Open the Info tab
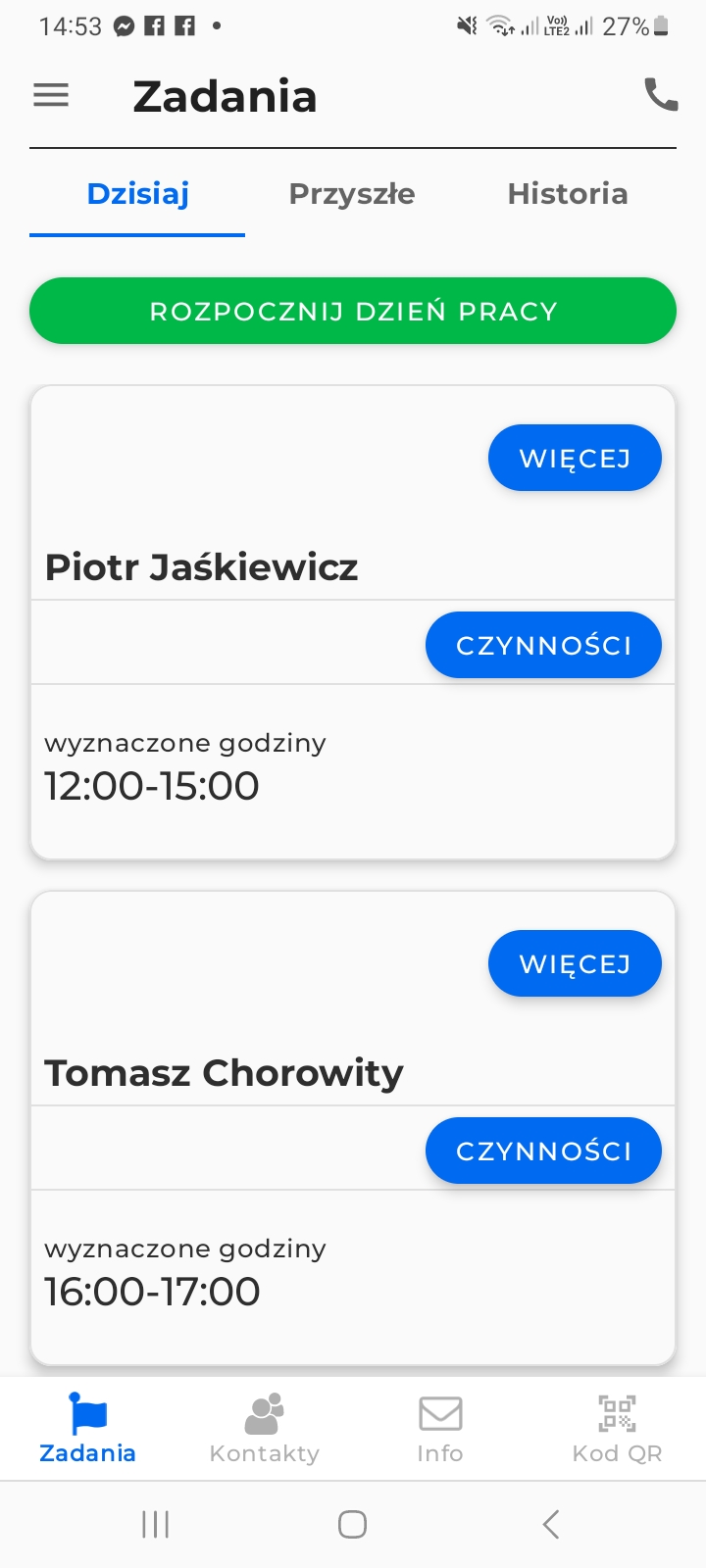 point(440,1429)
